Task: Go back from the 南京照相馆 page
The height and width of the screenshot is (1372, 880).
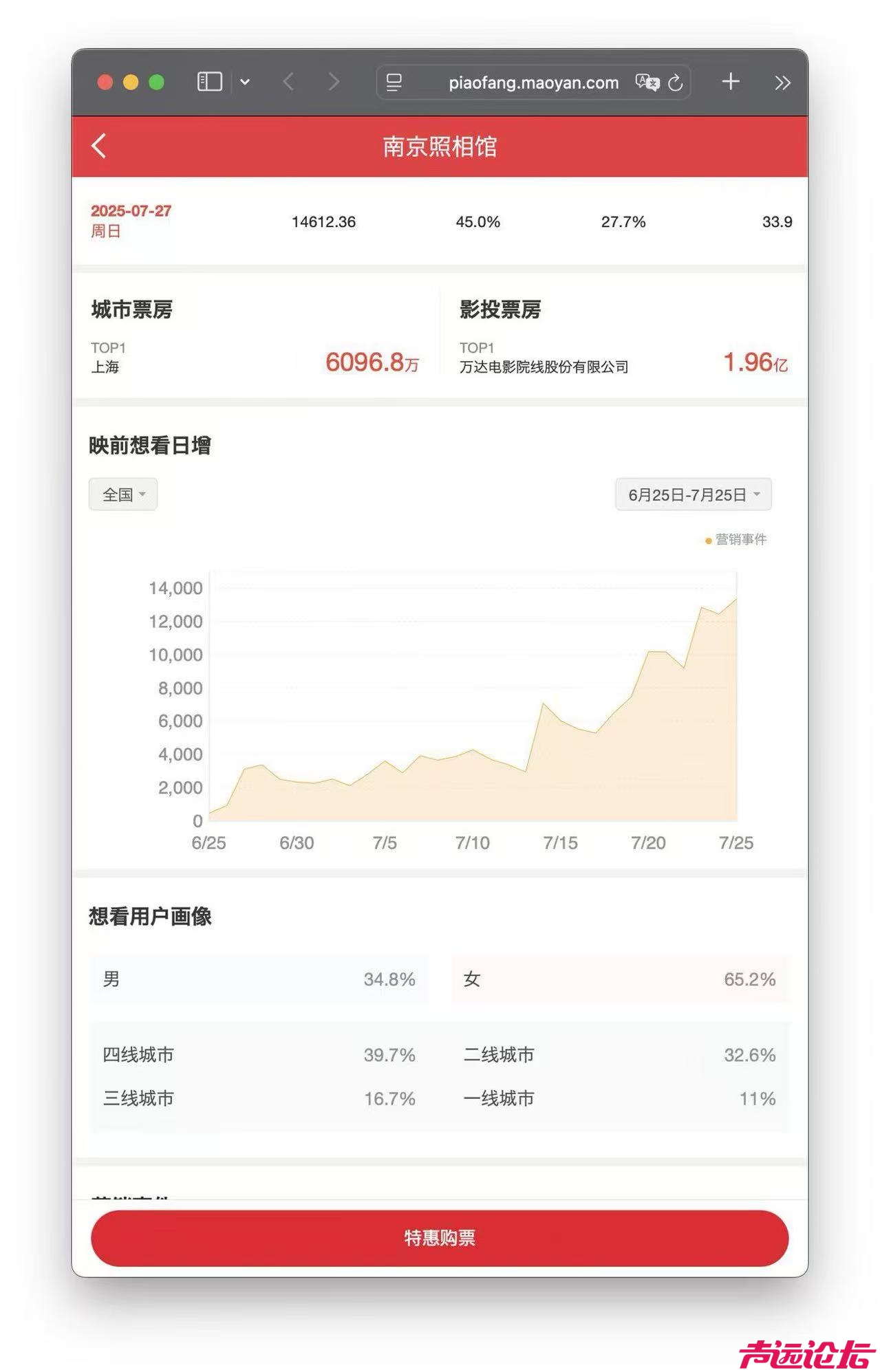Action: coord(99,146)
